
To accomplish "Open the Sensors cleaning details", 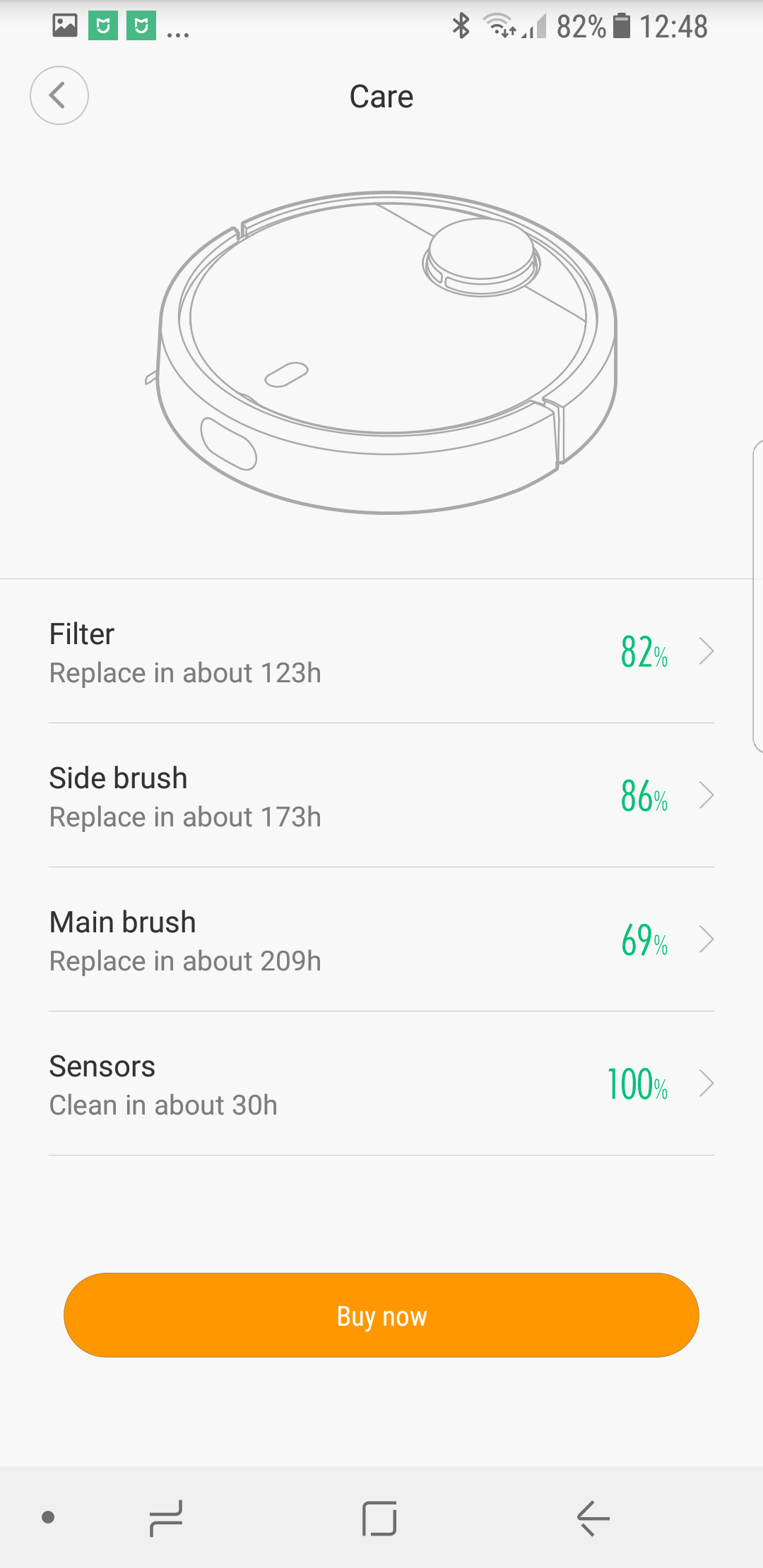I will click(x=381, y=1083).
